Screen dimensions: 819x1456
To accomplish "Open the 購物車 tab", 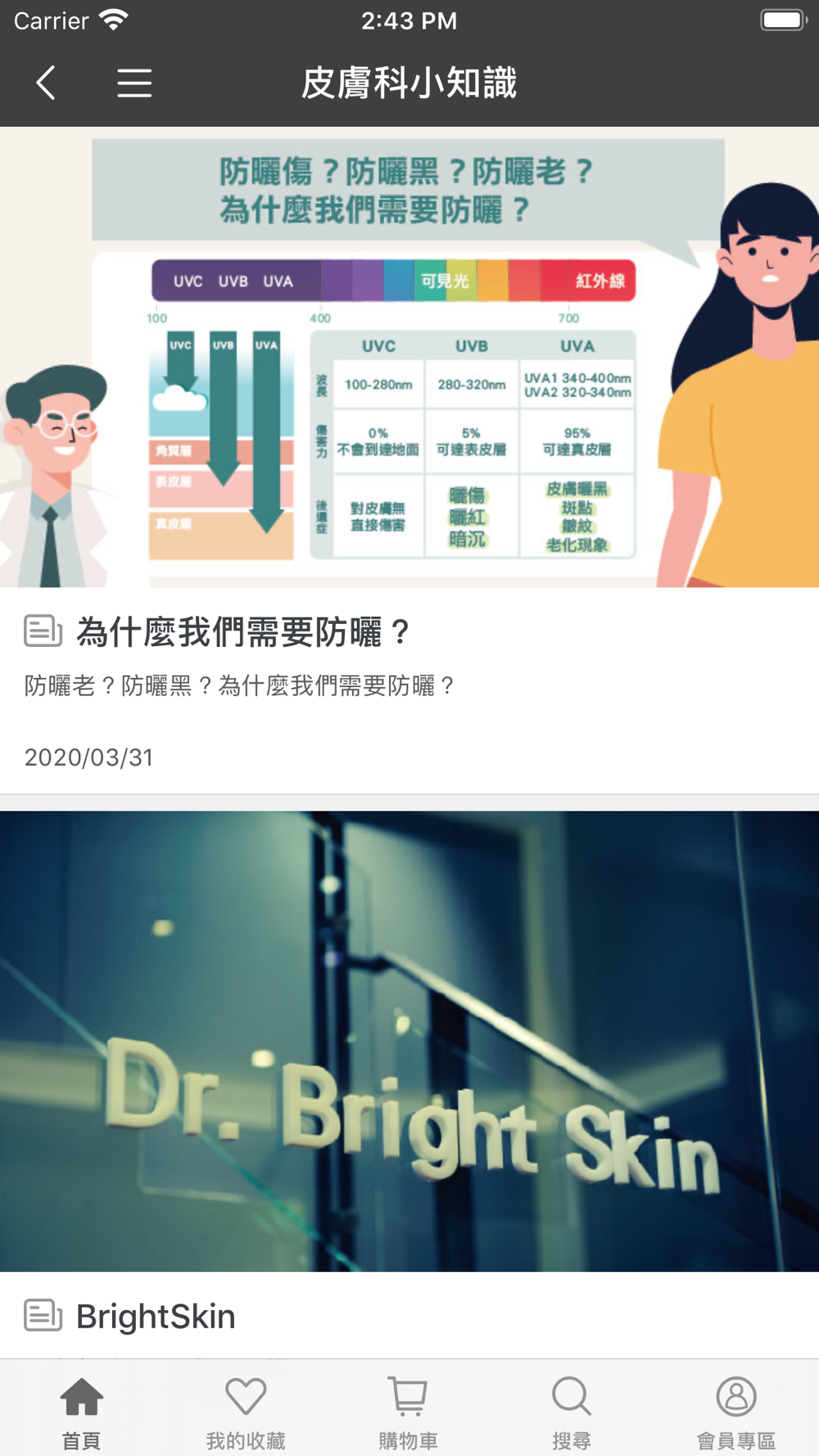I will (408, 1412).
